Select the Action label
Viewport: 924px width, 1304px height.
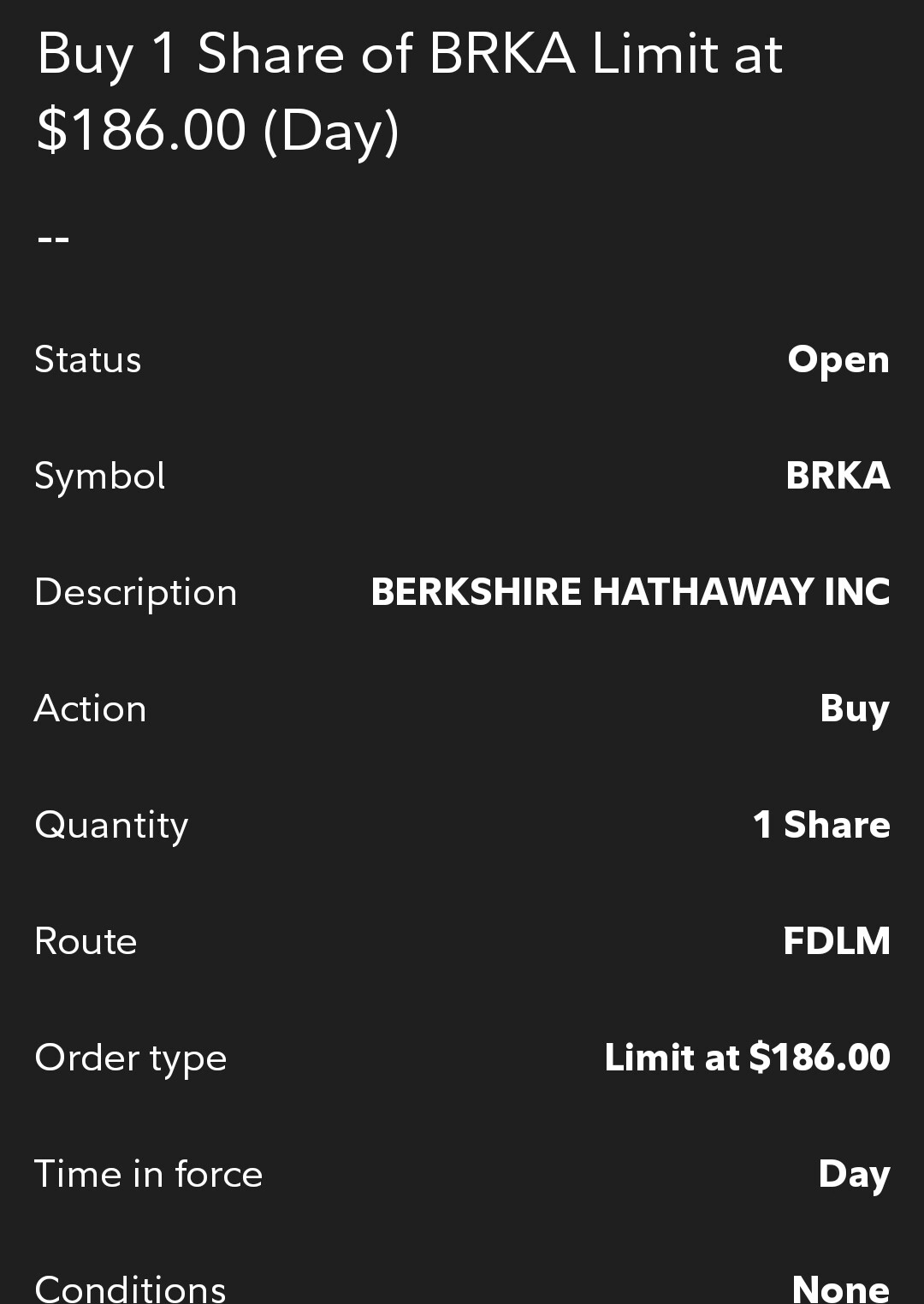click(x=90, y=708)
